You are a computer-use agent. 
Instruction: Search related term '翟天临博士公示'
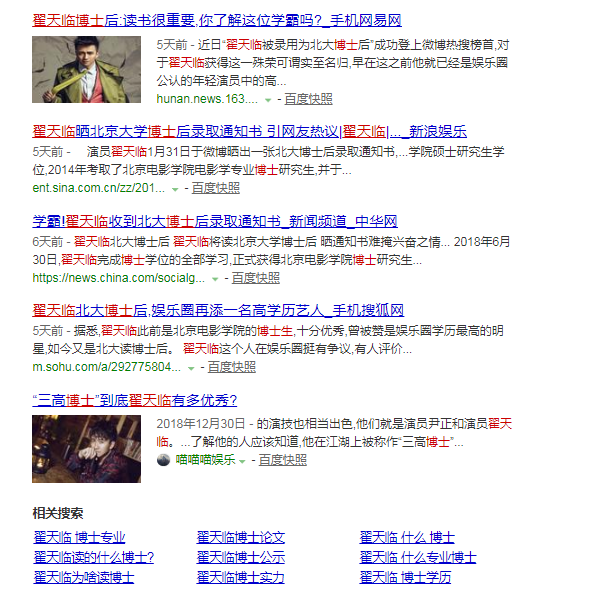pyautogui.click(x=240, y=557)
